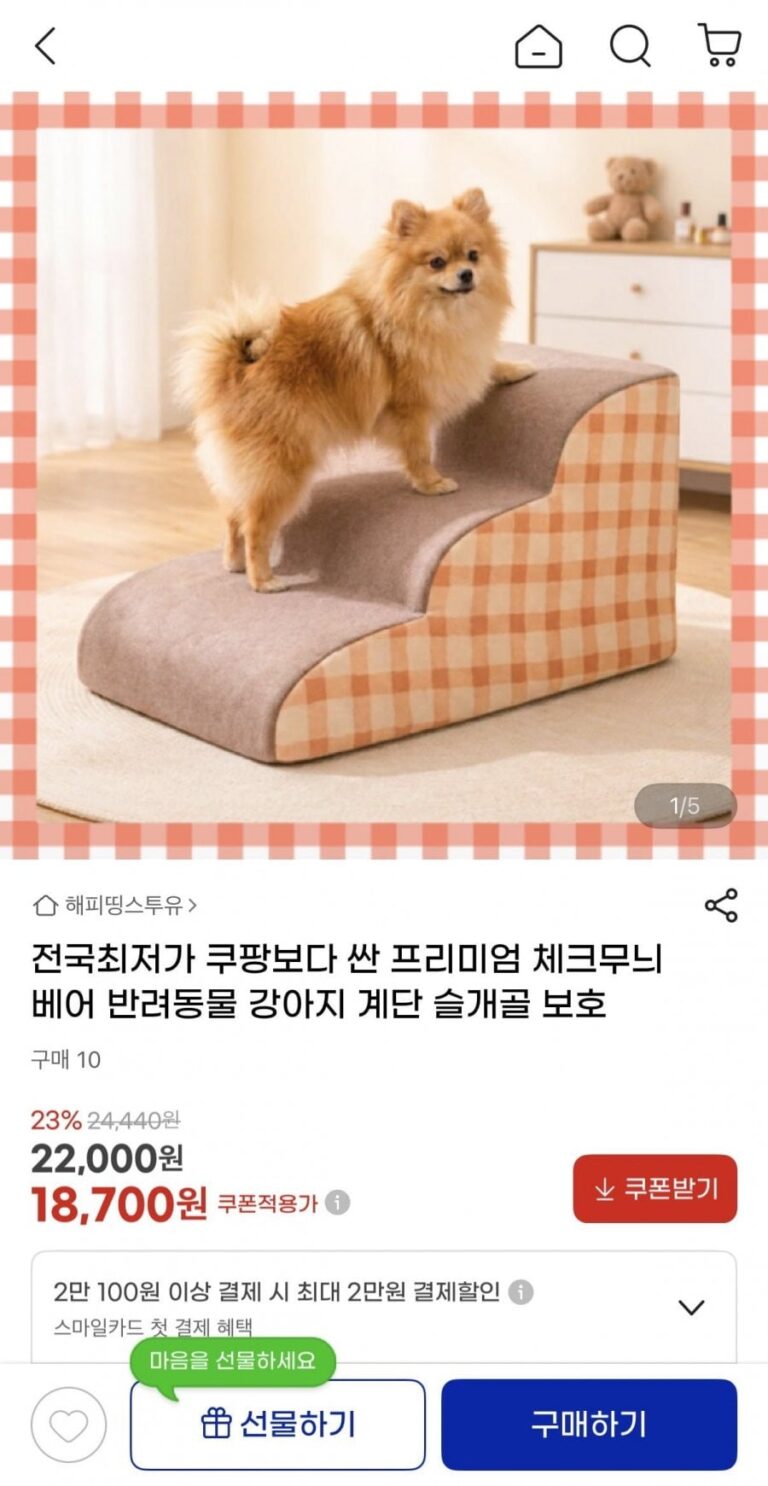The width and height of the screenshot is (768, 1486).
Task: Visit the 해피띵스투유 seller shop
Action: point(116,906)
